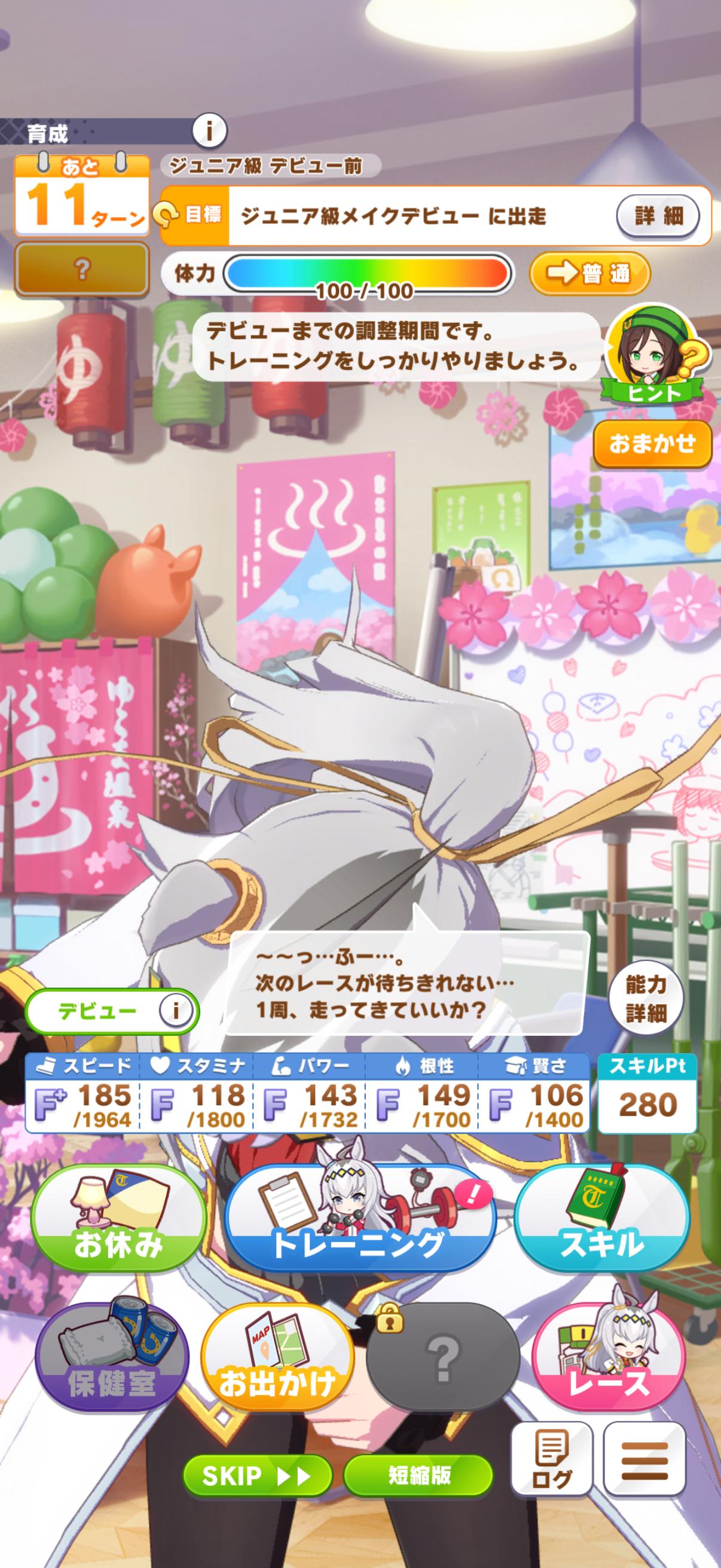Open the デビュー info icon
The height and width of the screenshot is (1568, 721).
tap(176, 1011)
